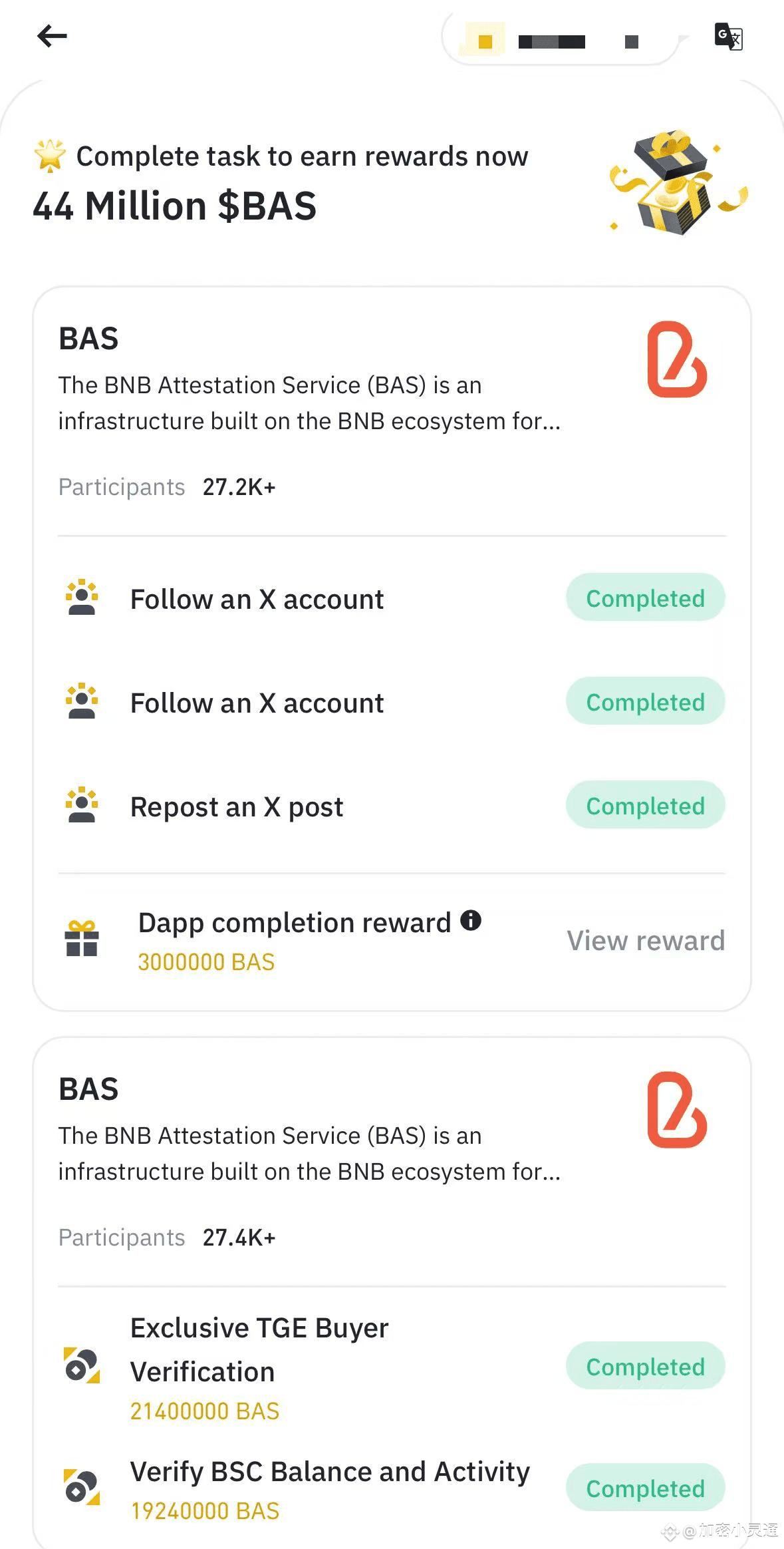View reward for Dapp completion
Viewport: 784px width, 1549px height.
tap(646, 941)
